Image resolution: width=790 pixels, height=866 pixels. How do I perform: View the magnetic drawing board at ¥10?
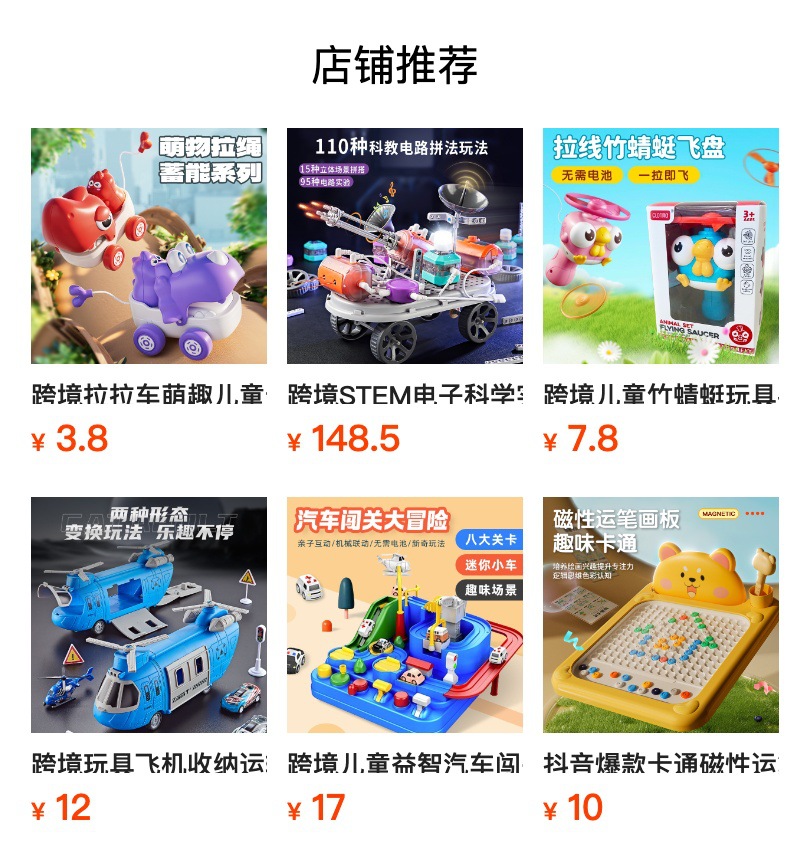coord(660,615)
